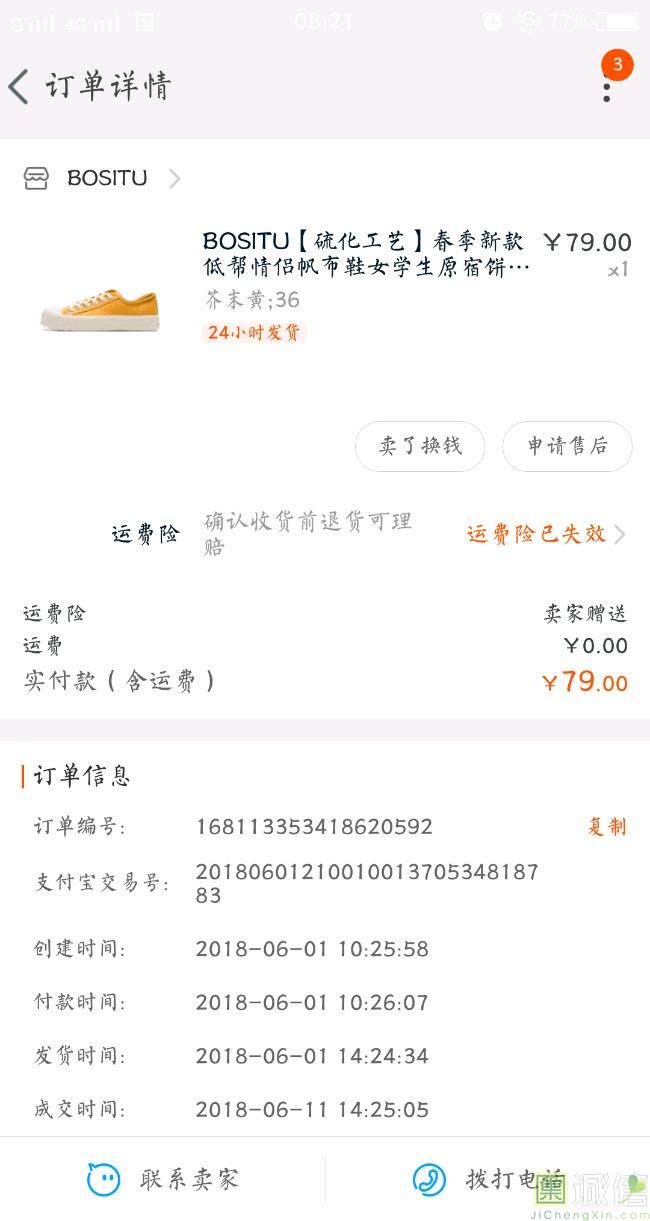Call the seller with 拨打电话
This screenshot has width=650, height=1221.
coord(487,1180)
